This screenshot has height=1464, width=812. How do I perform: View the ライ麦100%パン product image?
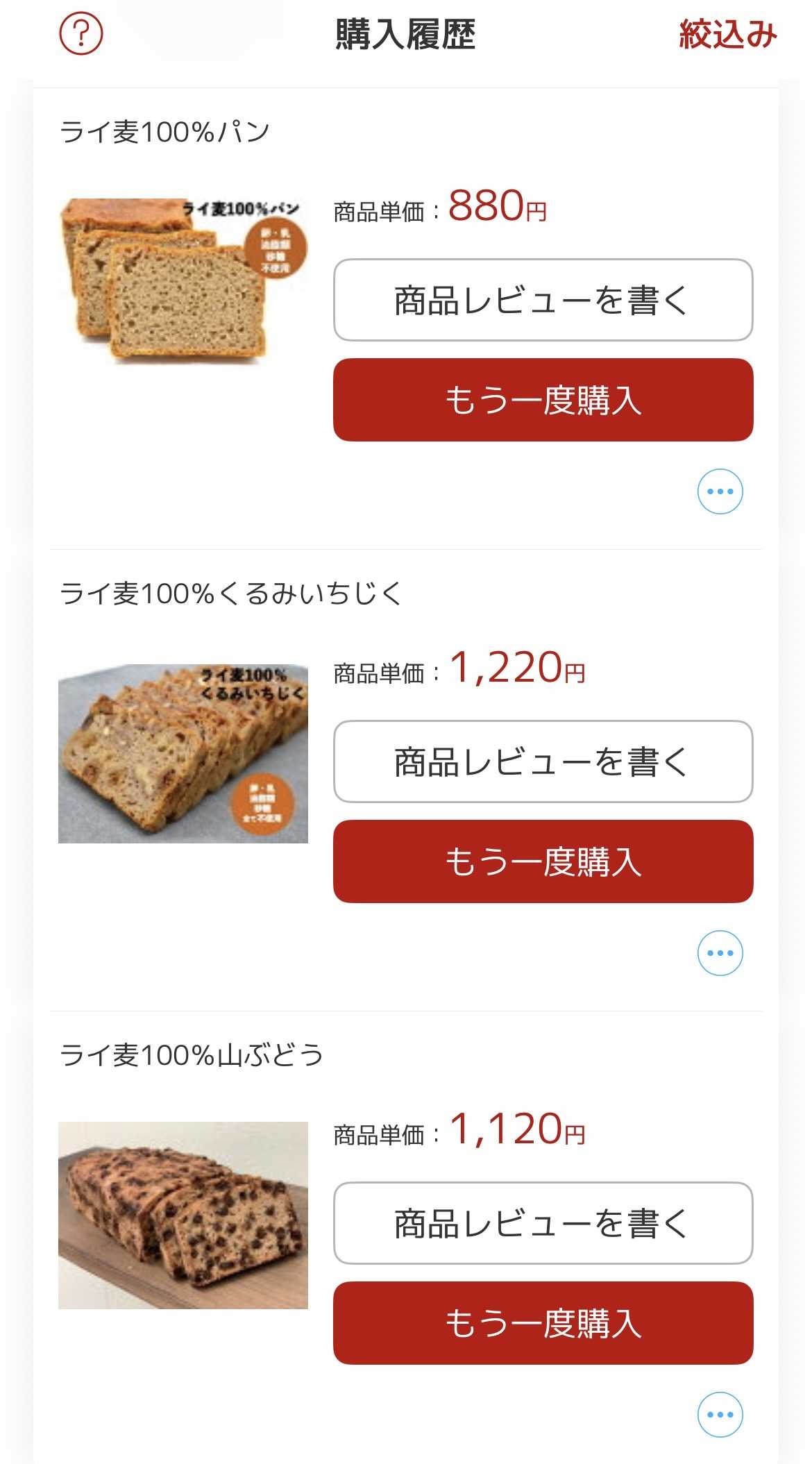[183, 280]
